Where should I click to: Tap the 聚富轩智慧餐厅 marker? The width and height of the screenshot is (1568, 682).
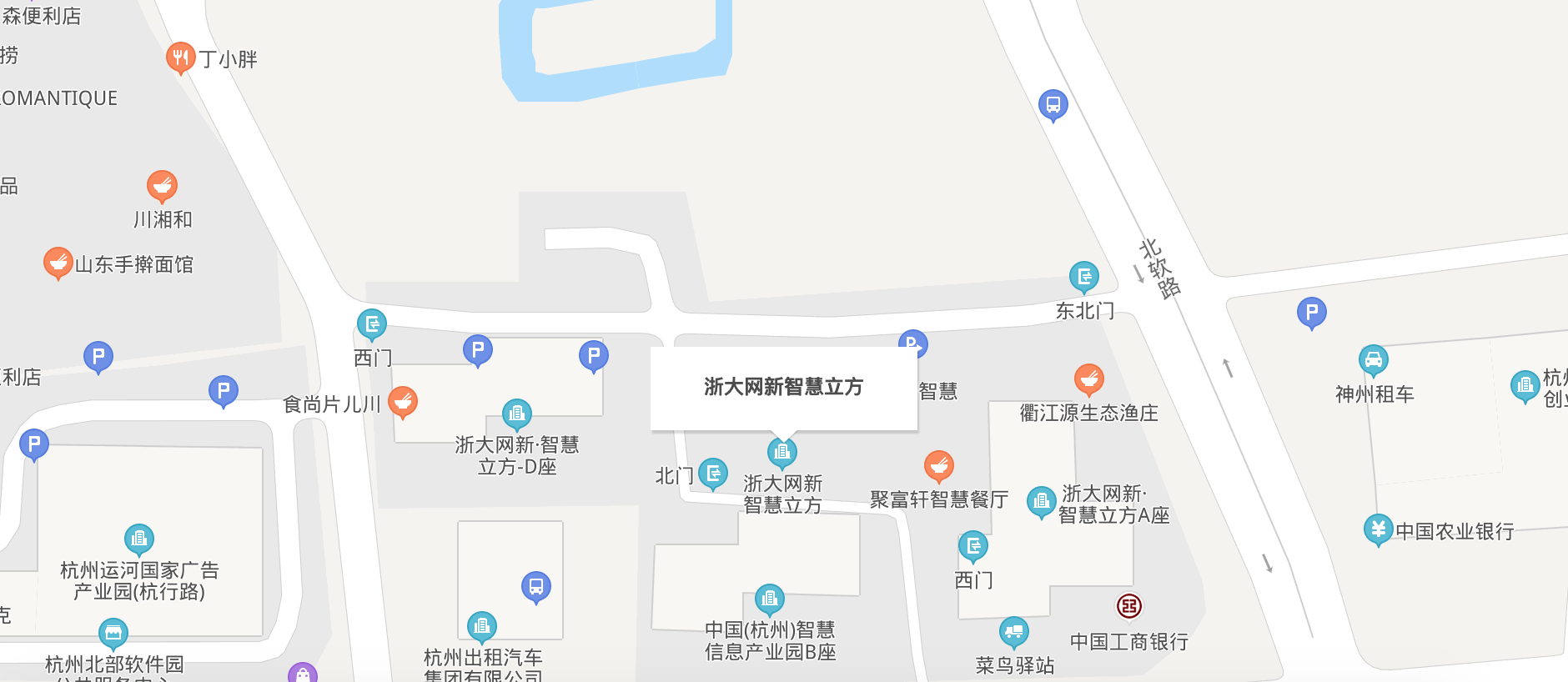tap(938, 466)
